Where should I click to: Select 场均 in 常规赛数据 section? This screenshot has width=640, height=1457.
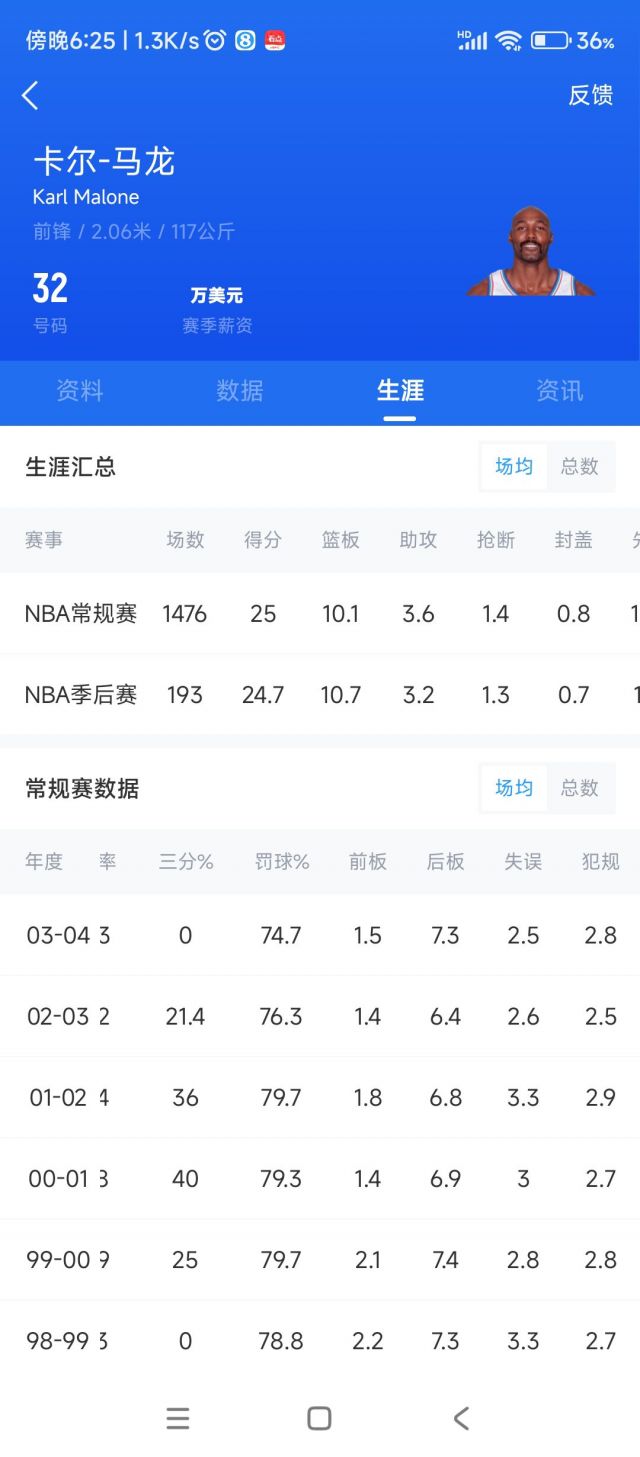click(x=514, y=788)
